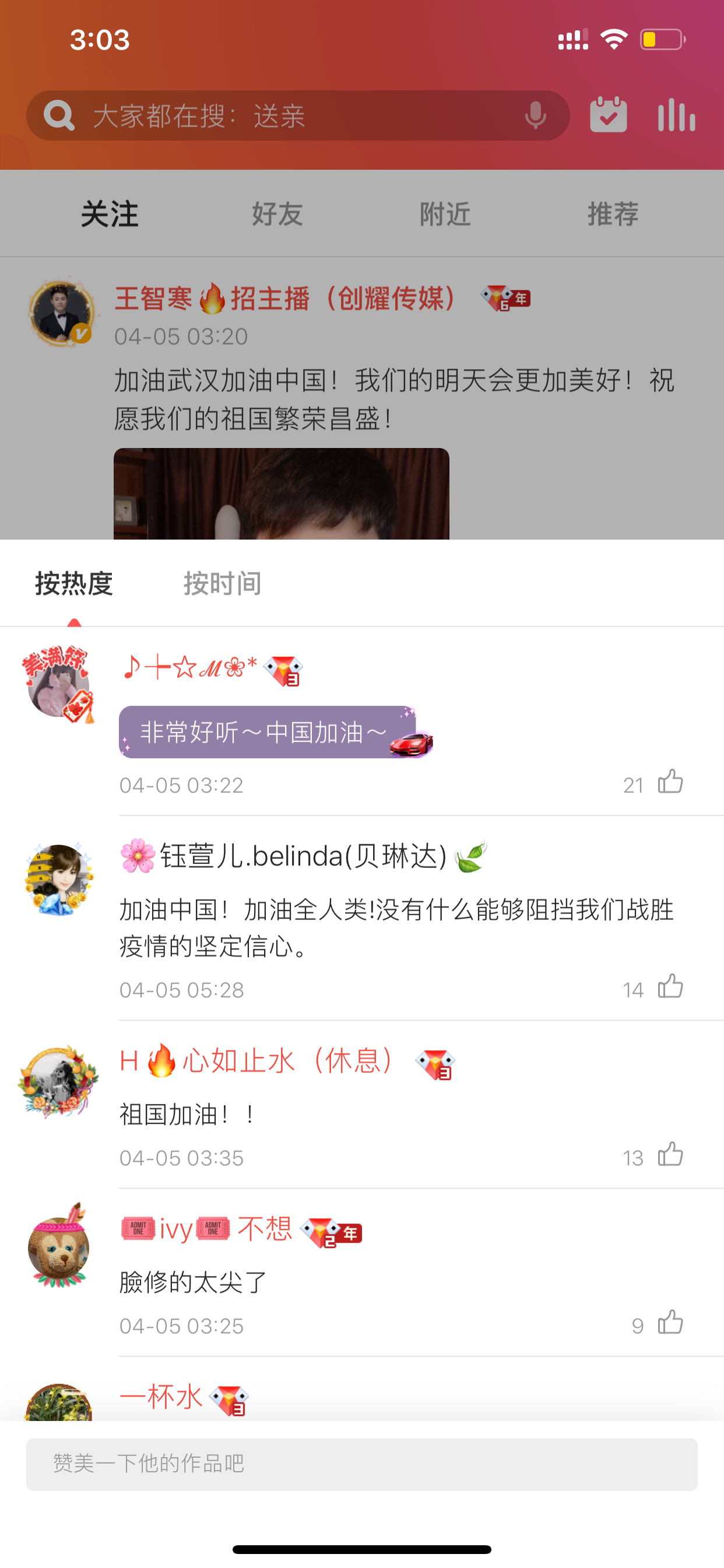Activate voice search microphone
Image resolution: width=724 pixels, height=1568 pixels.
pos(535,116)
